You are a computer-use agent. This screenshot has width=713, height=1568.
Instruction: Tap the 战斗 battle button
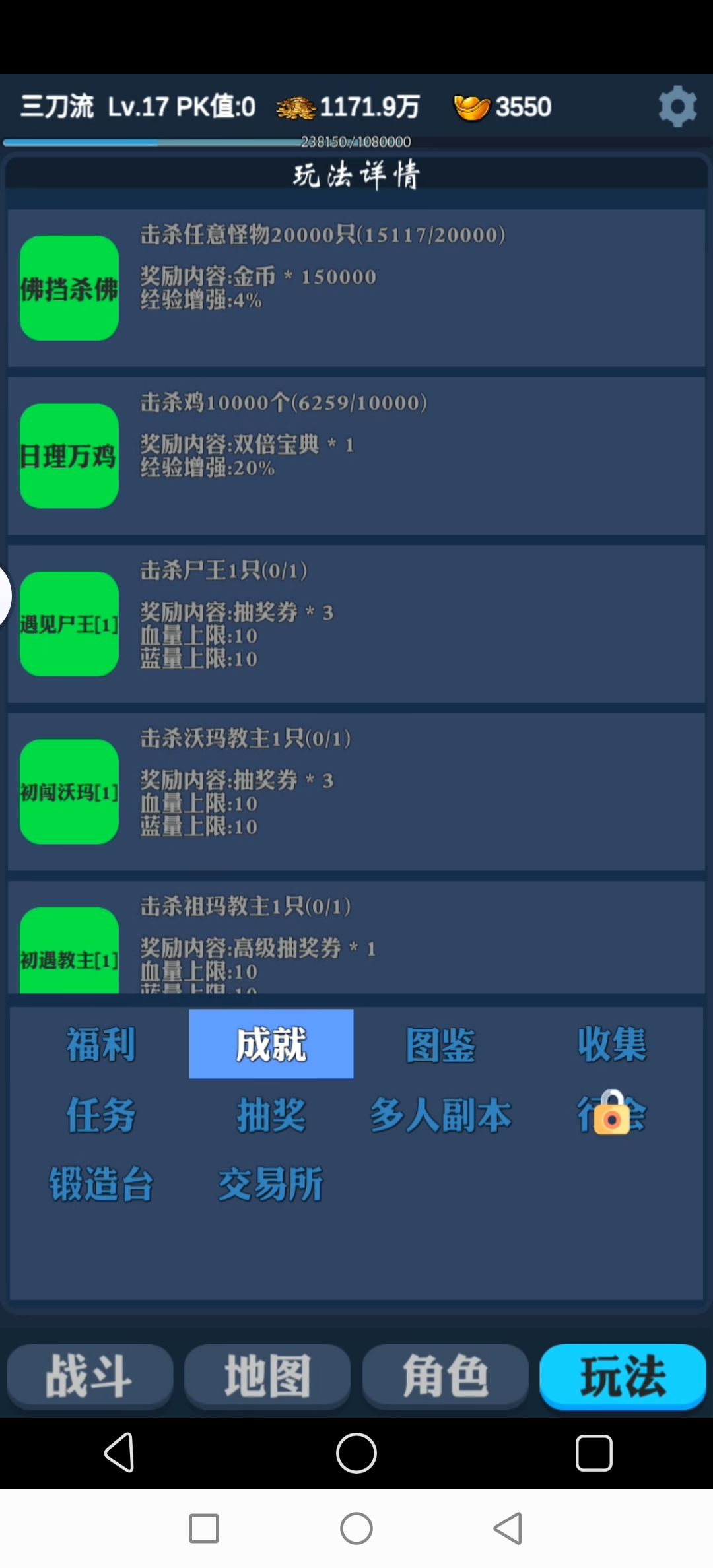tap(89, 1377)
